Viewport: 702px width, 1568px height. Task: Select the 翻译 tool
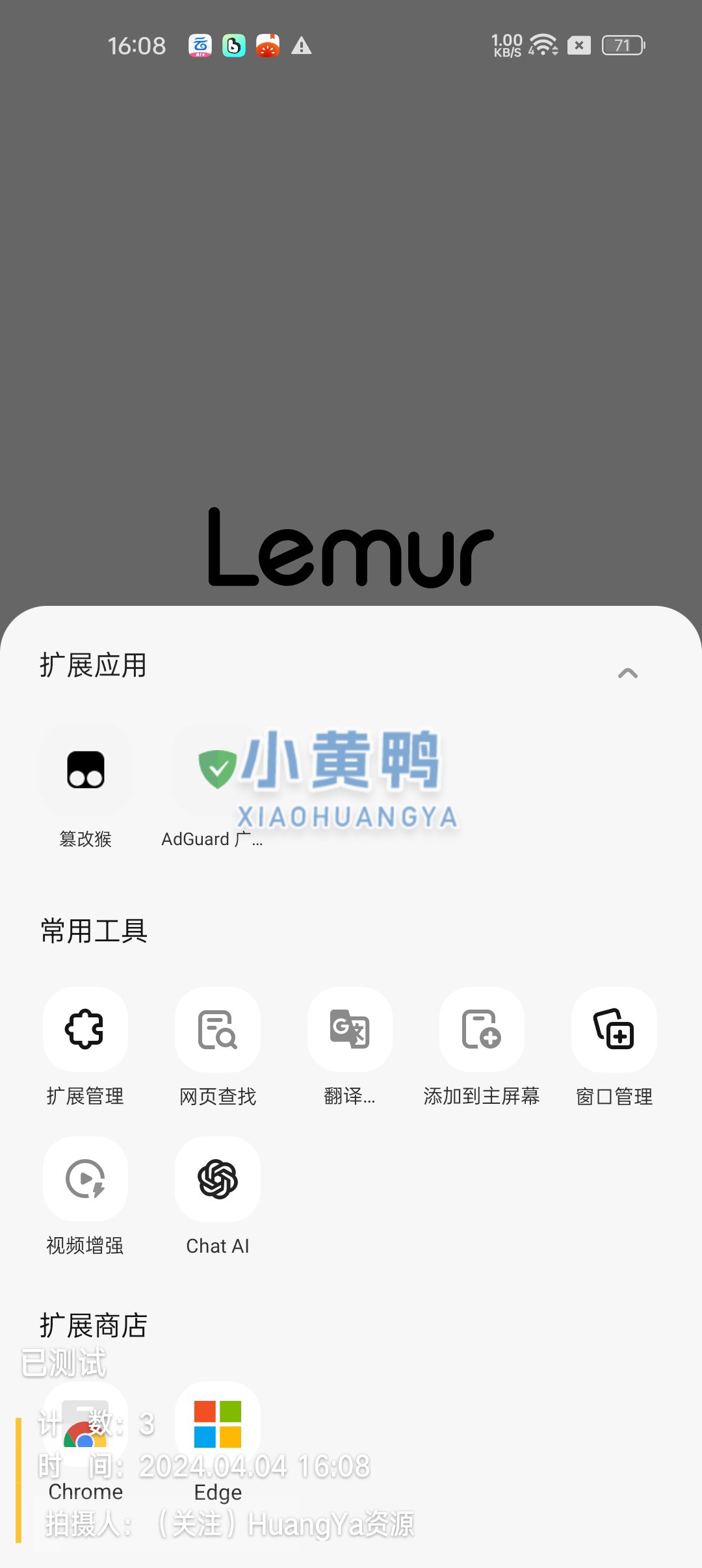point(350,1030)
